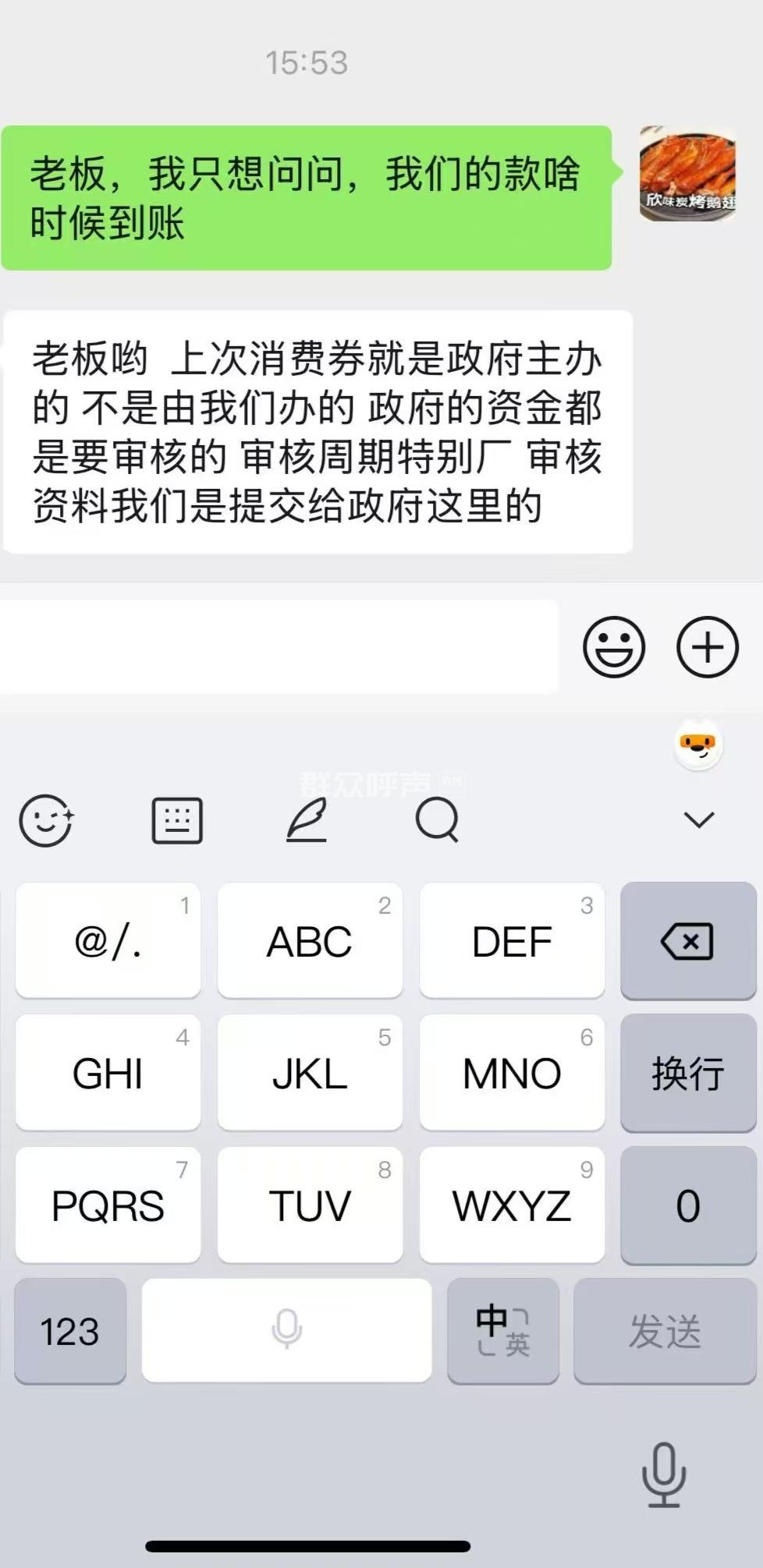This screenshot has height=1568, width=763.
Task: Tap the MNO key
Action: pyautogui.click(x=512, y=1072)
